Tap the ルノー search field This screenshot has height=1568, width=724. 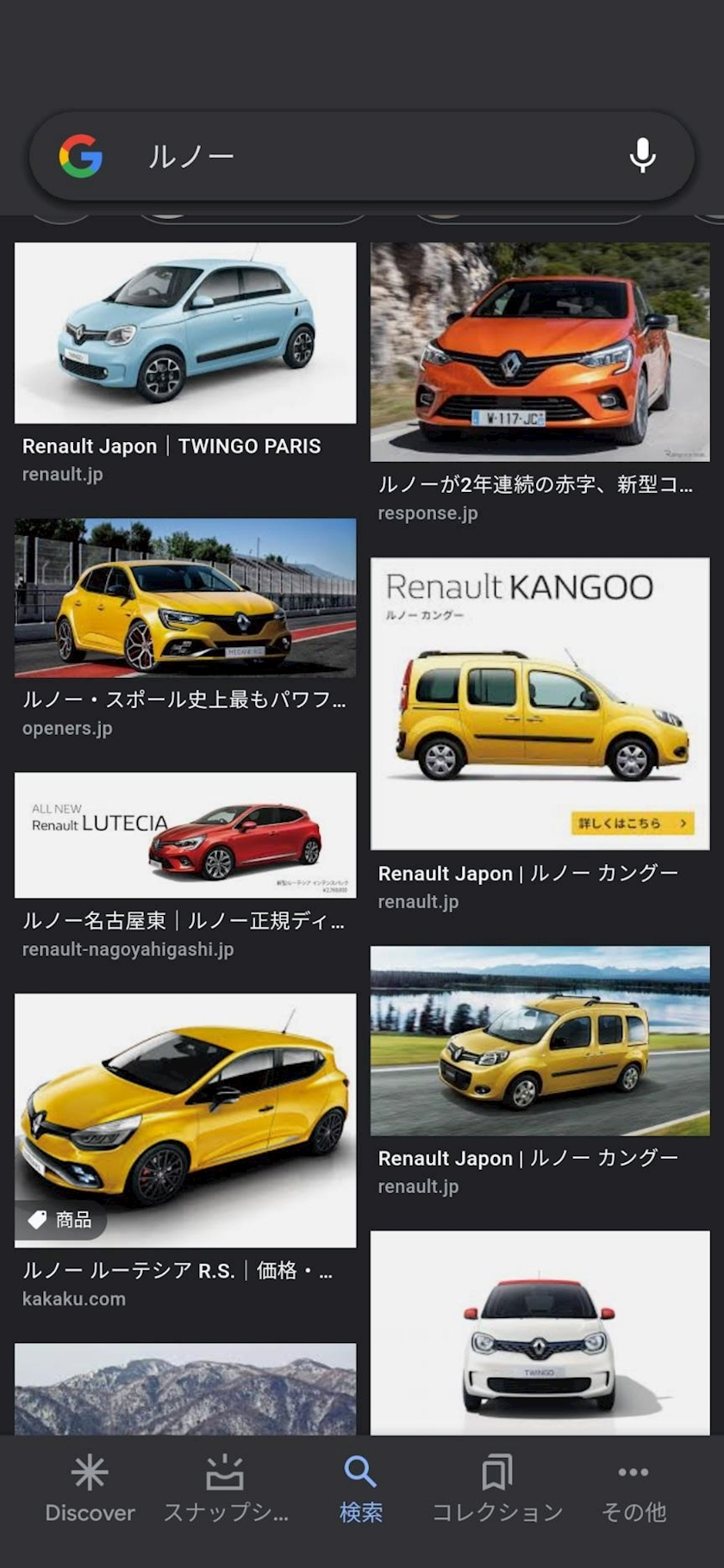tap(362, 156)
